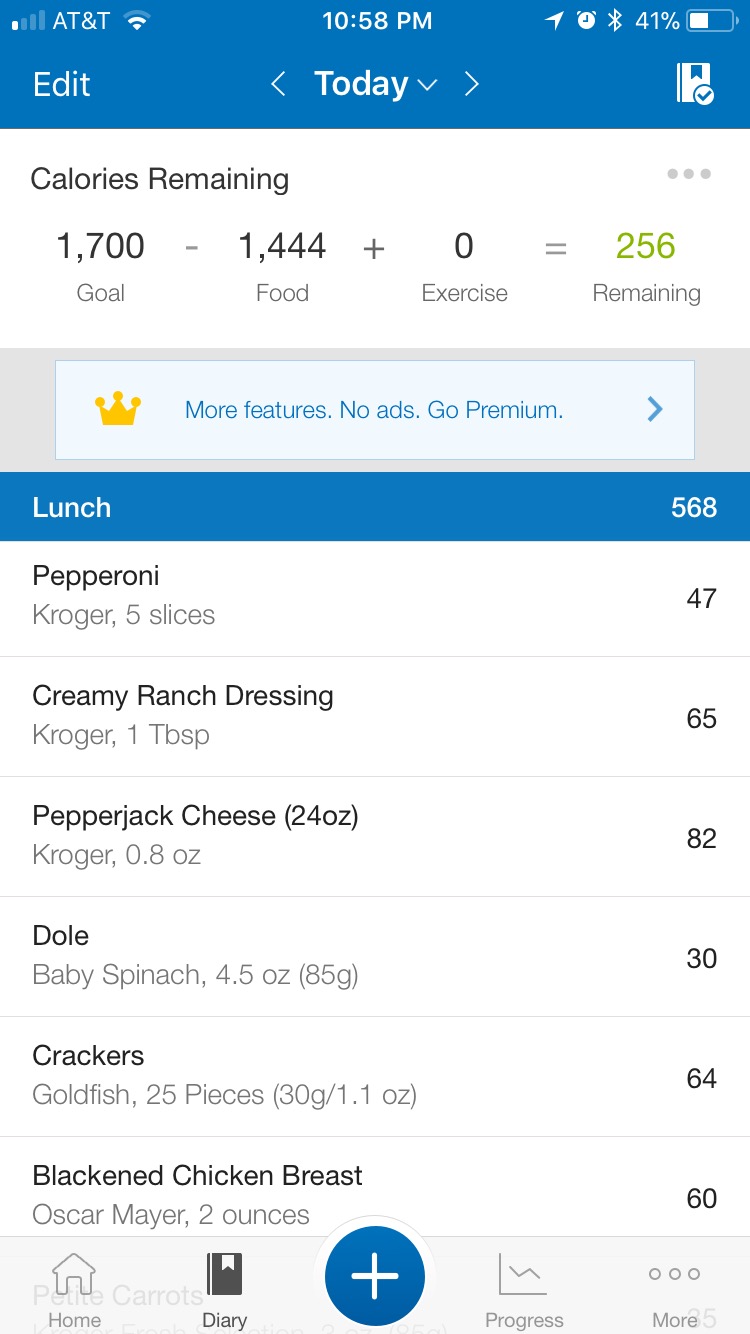The height and width of the screenshot is (1334, 750).
Task: Open the Blackened Chicken Breast entry
Action: 375,1194
